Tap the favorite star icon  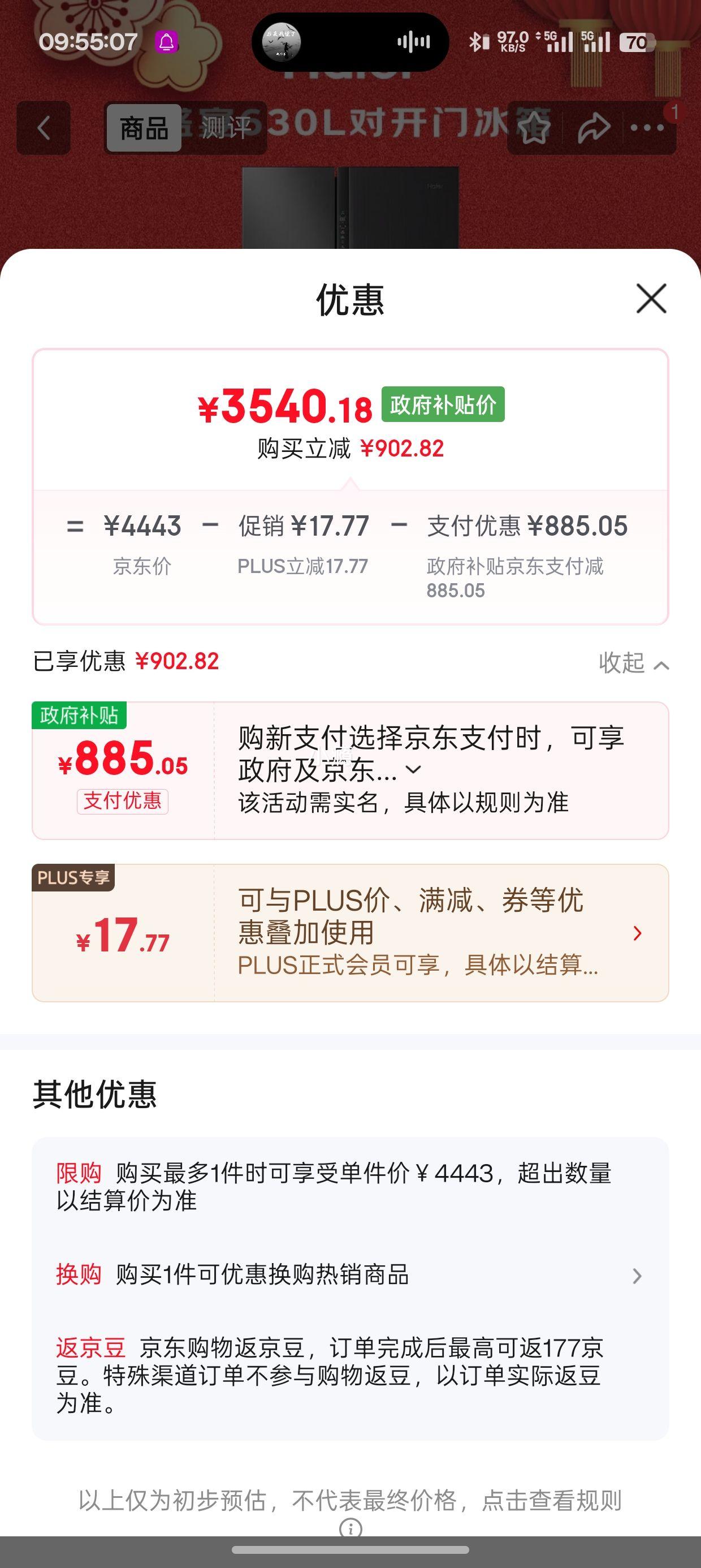coord(534,128)
